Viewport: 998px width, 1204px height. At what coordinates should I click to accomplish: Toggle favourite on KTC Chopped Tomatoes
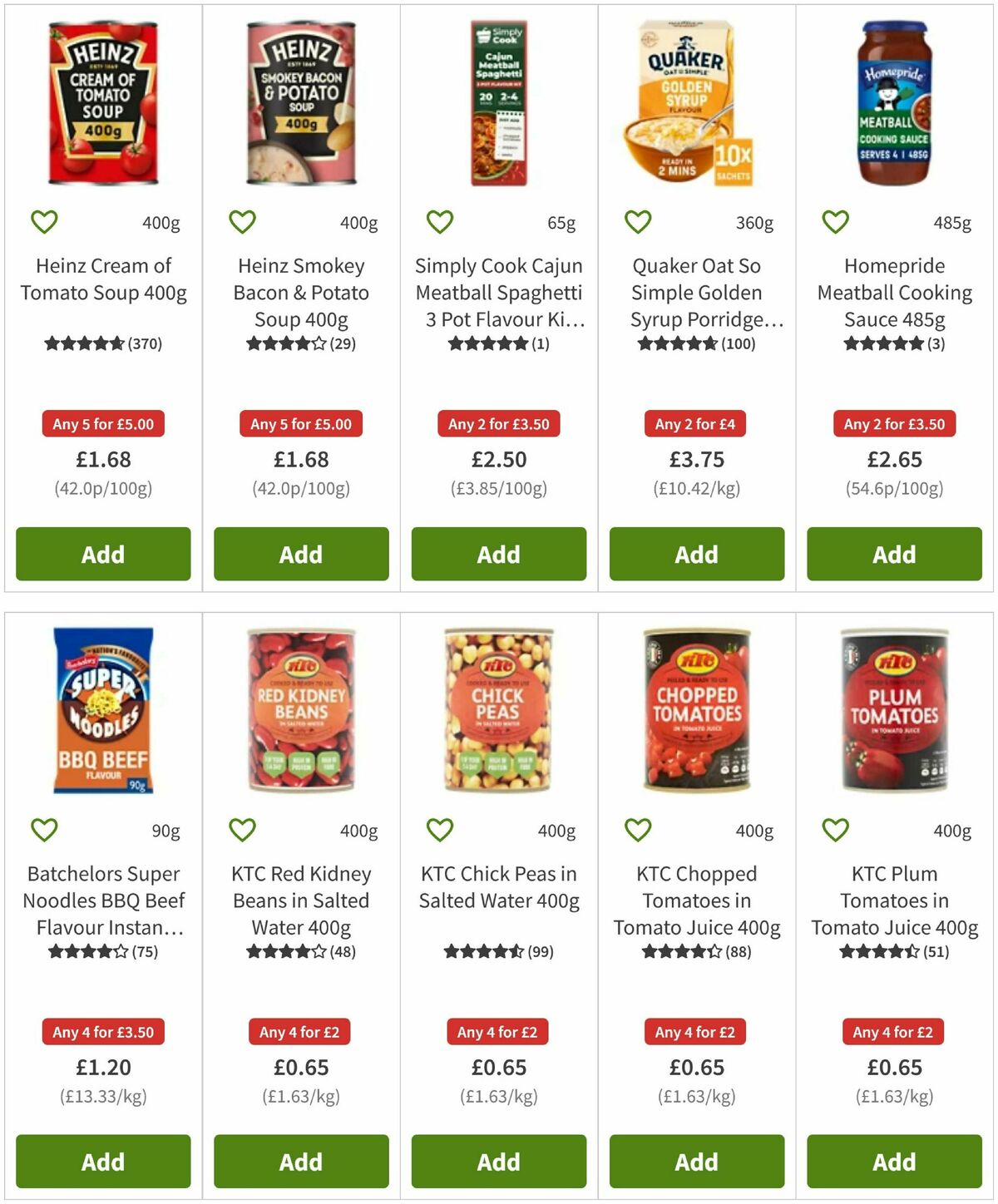(x=637, y=829)
